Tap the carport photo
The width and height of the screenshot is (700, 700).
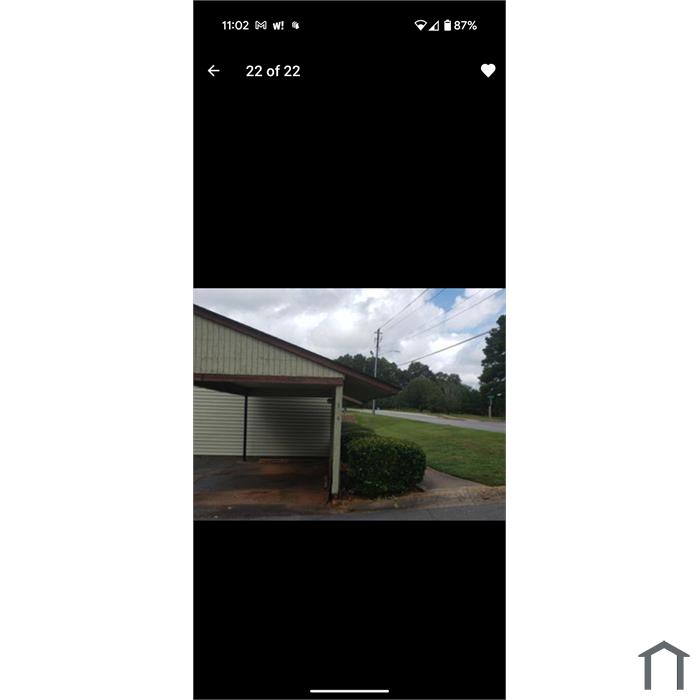349,404
